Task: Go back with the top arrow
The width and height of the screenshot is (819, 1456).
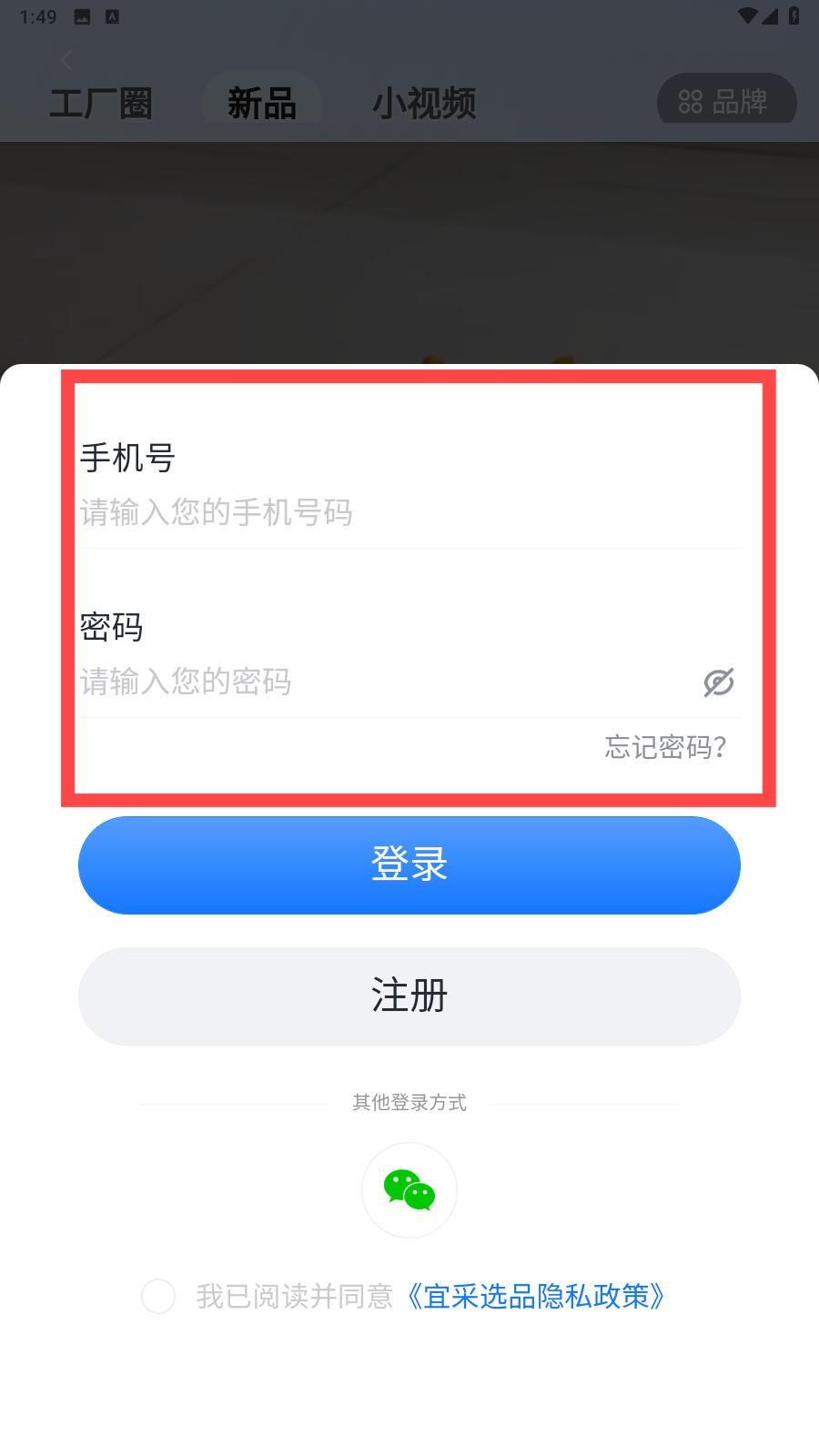Action: tap(66, 60)
